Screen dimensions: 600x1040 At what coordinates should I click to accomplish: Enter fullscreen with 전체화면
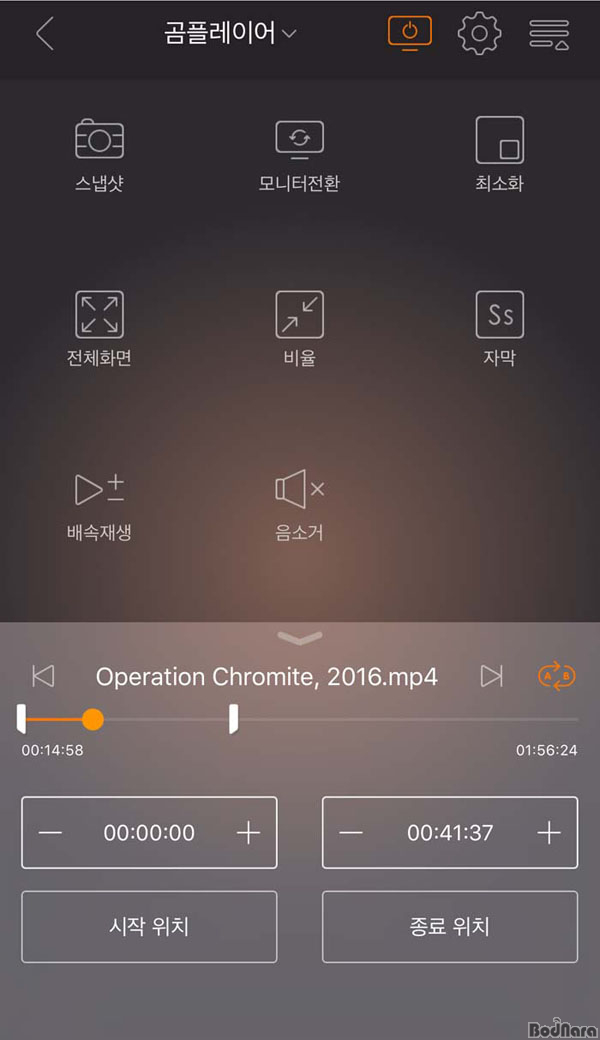[x=99, y=328]
